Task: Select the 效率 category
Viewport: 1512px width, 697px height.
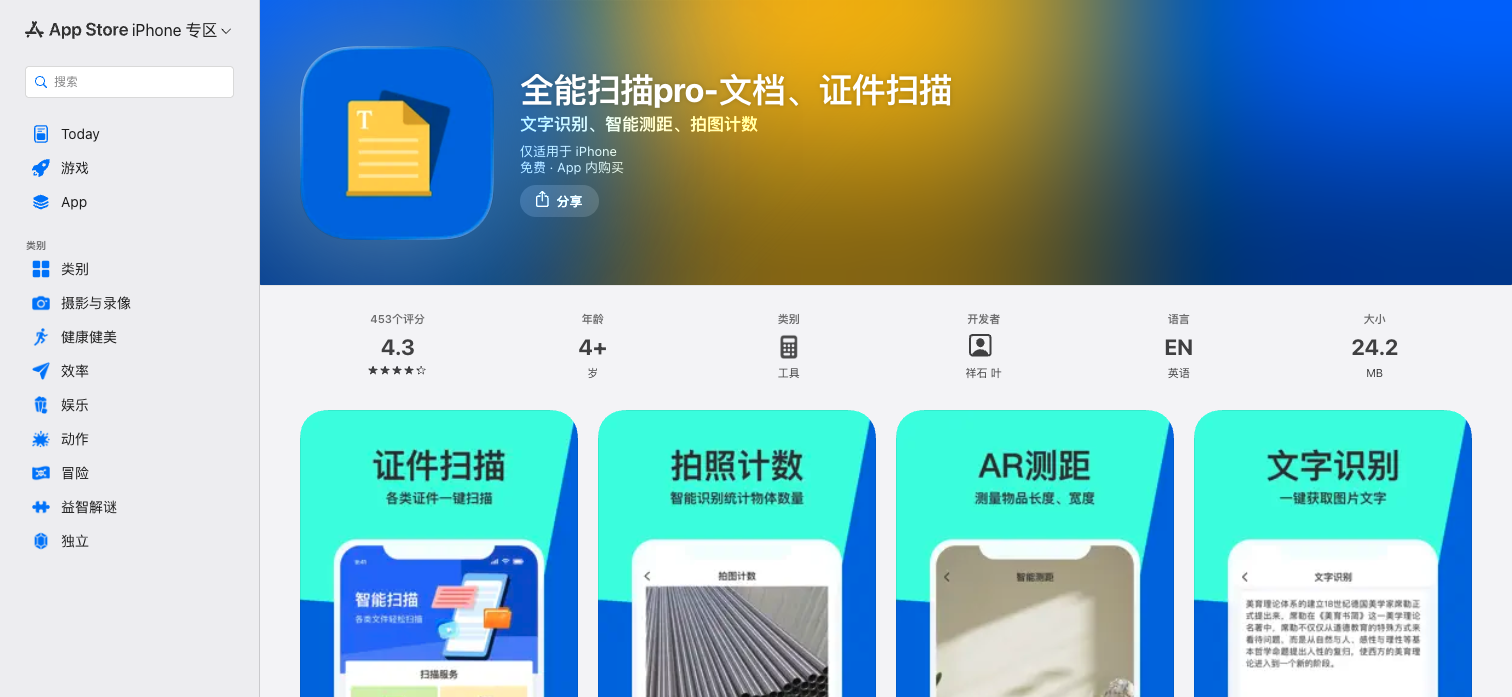Action: click(x=74, y=371)
